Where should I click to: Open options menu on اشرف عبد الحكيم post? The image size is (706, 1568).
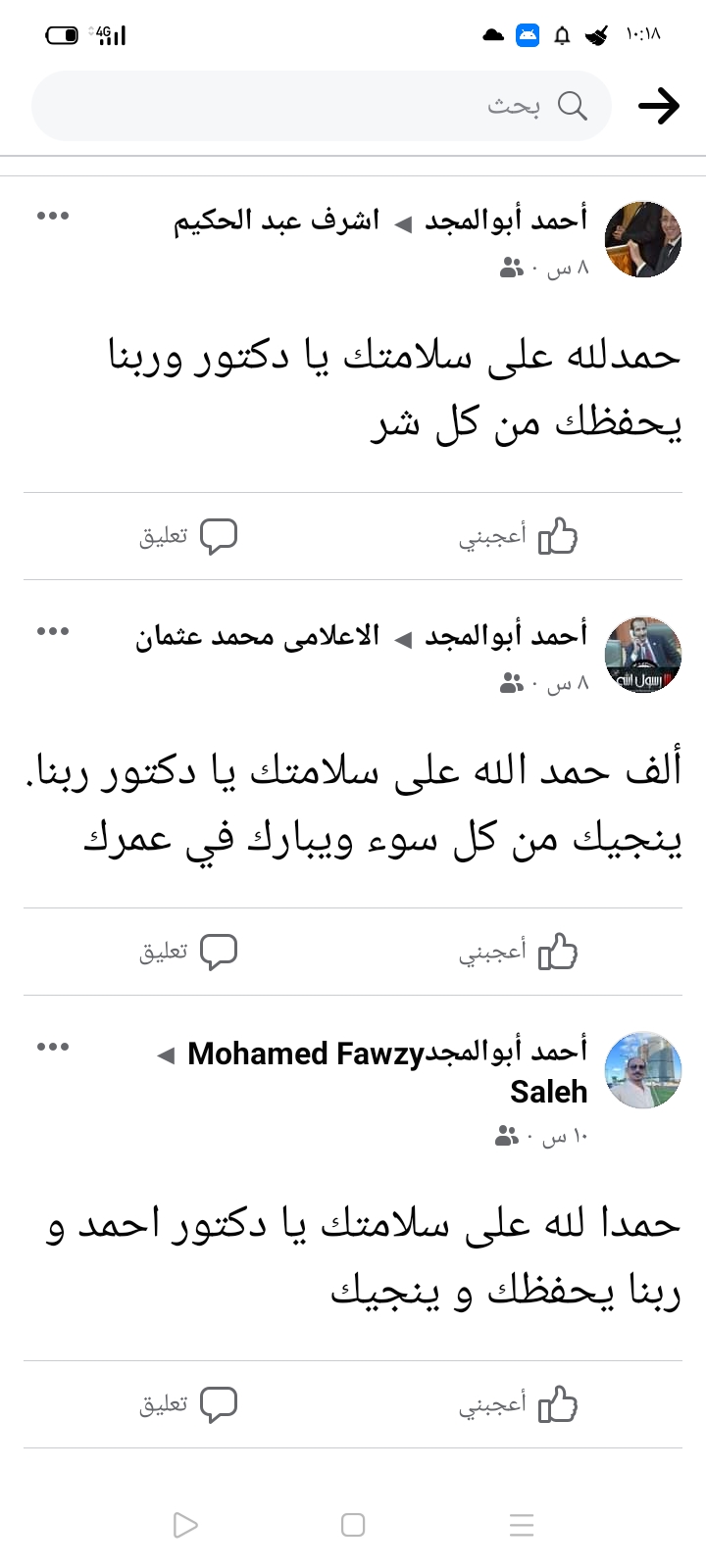(x=53, y=217)
